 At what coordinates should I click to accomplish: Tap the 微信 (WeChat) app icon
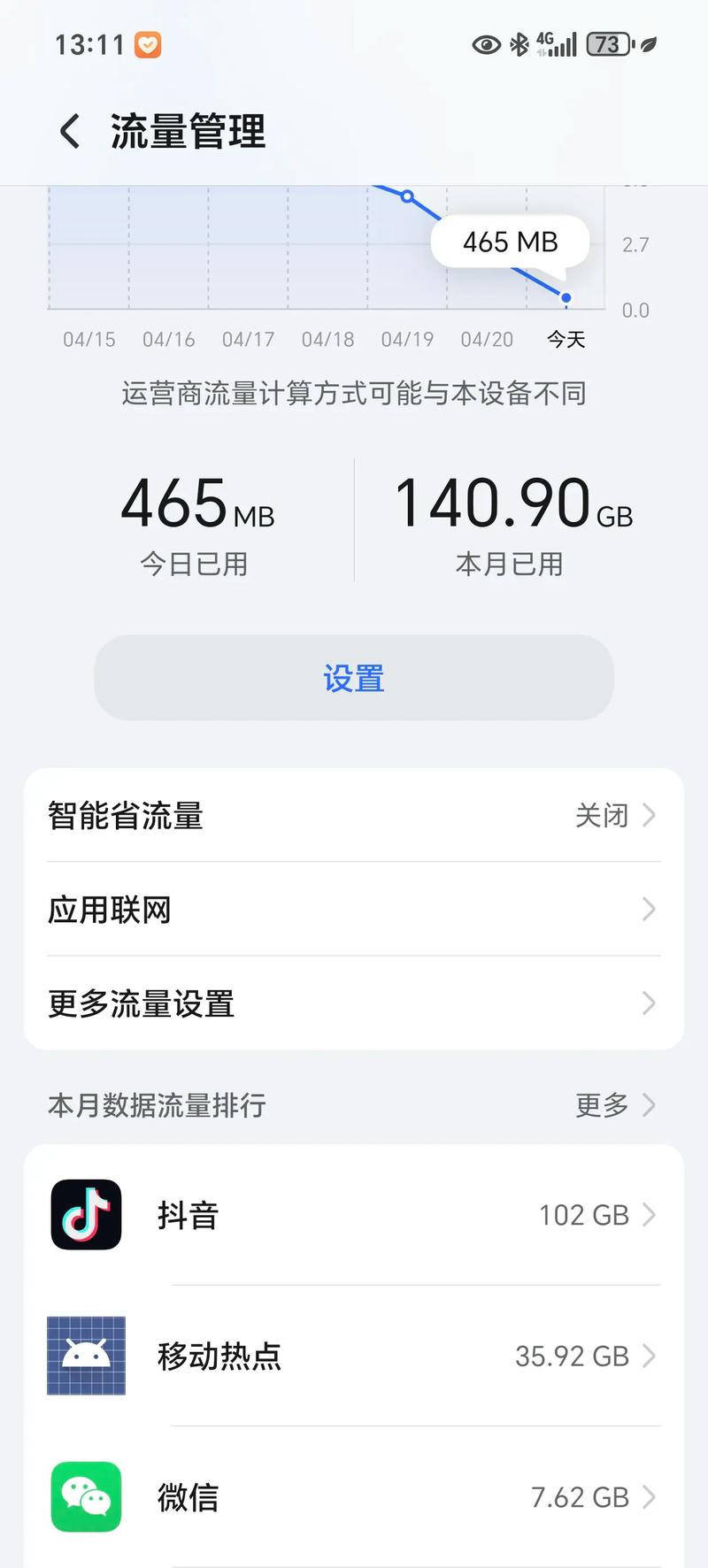click(85, 1496)
